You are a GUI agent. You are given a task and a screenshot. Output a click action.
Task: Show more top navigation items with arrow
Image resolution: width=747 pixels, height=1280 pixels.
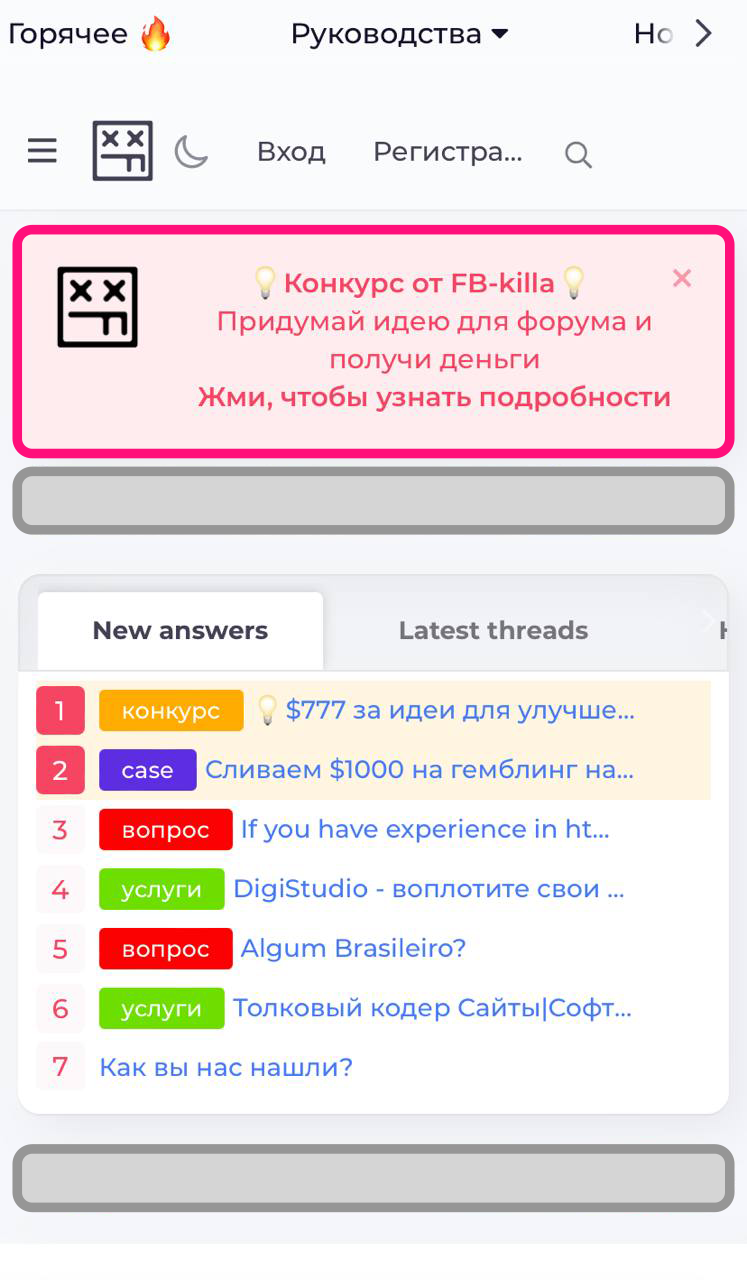[x=704, y=34]
